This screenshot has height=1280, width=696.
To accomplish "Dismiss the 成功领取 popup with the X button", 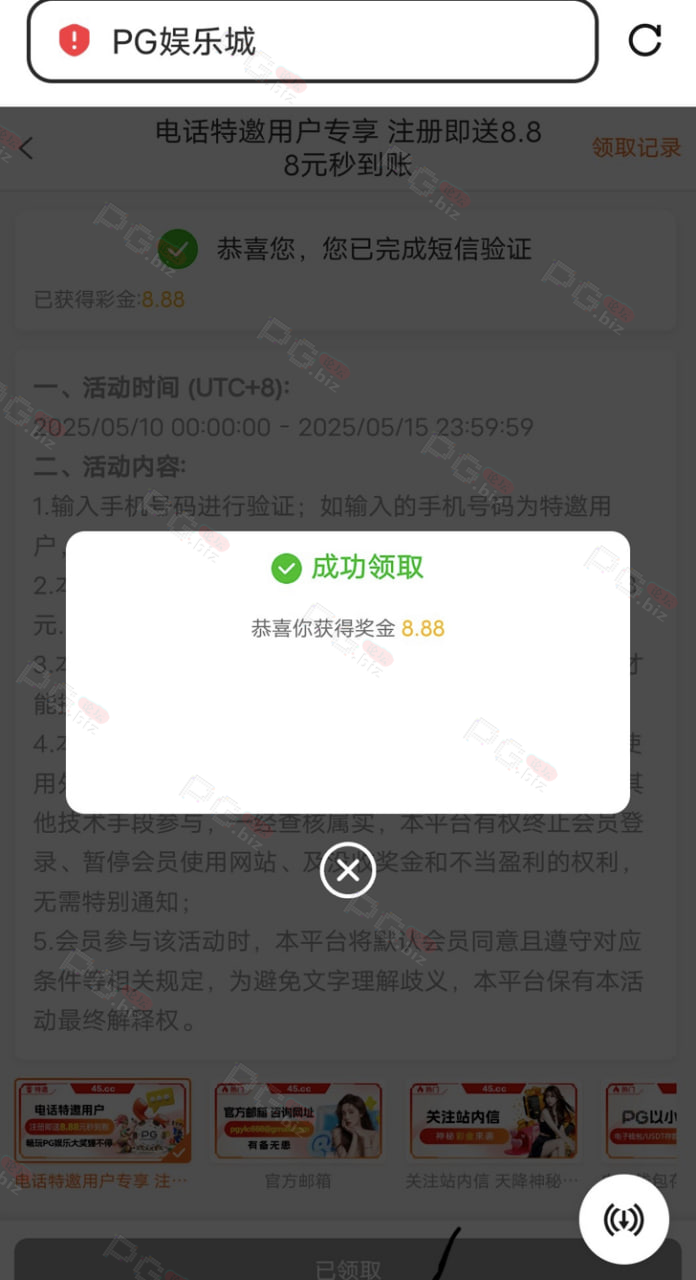I will [x=348, y=871].
